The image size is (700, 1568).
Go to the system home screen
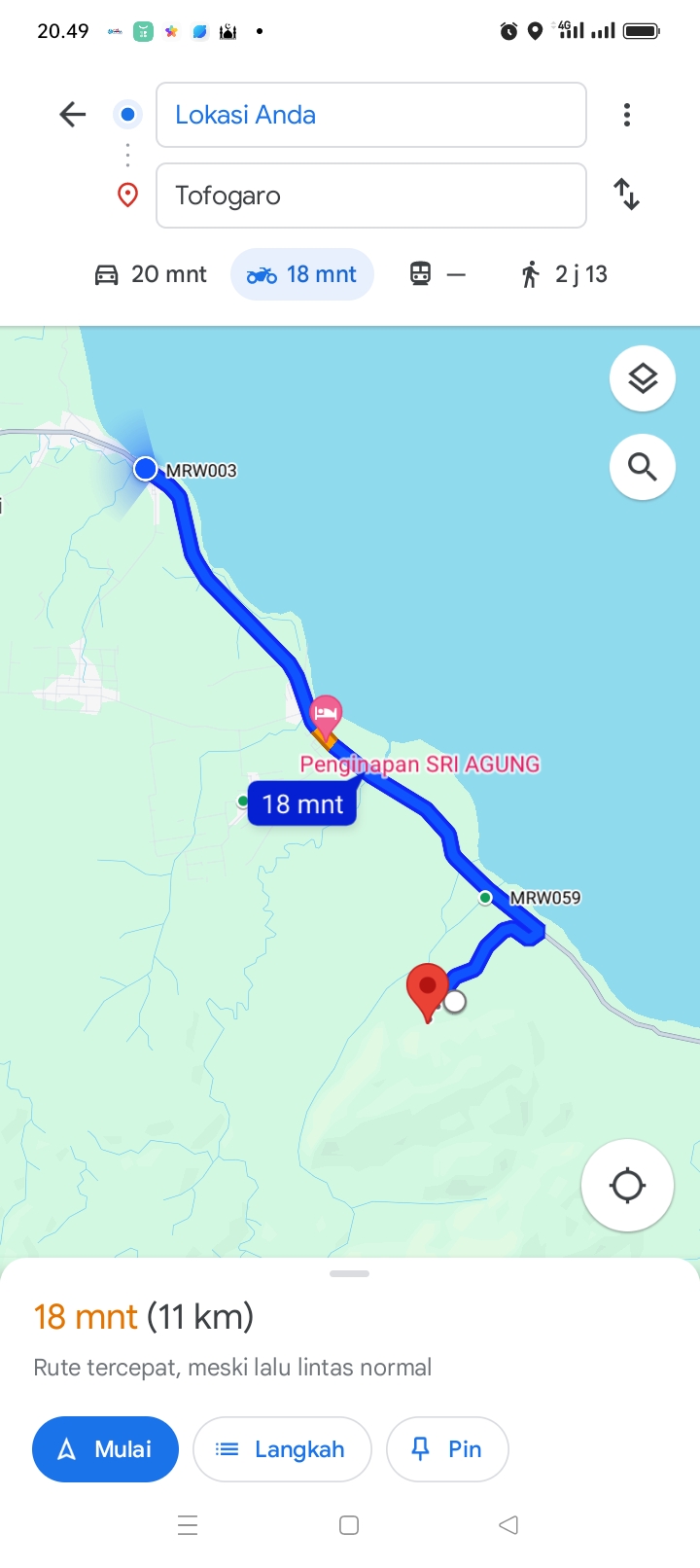pyautogui.click(x=349, y=1525)
